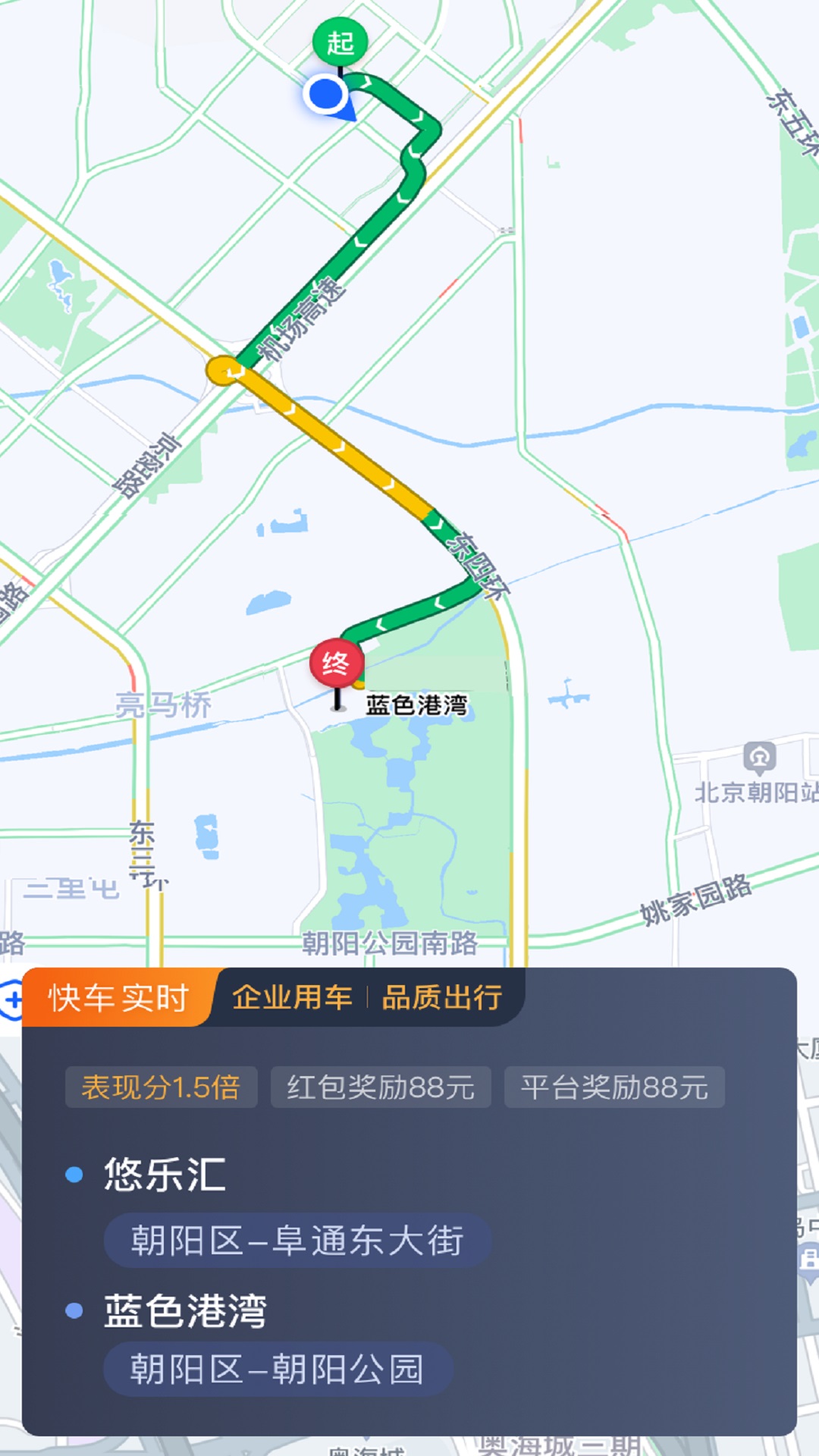Tap the yellow turn point on 机场高速

[221, 369]
